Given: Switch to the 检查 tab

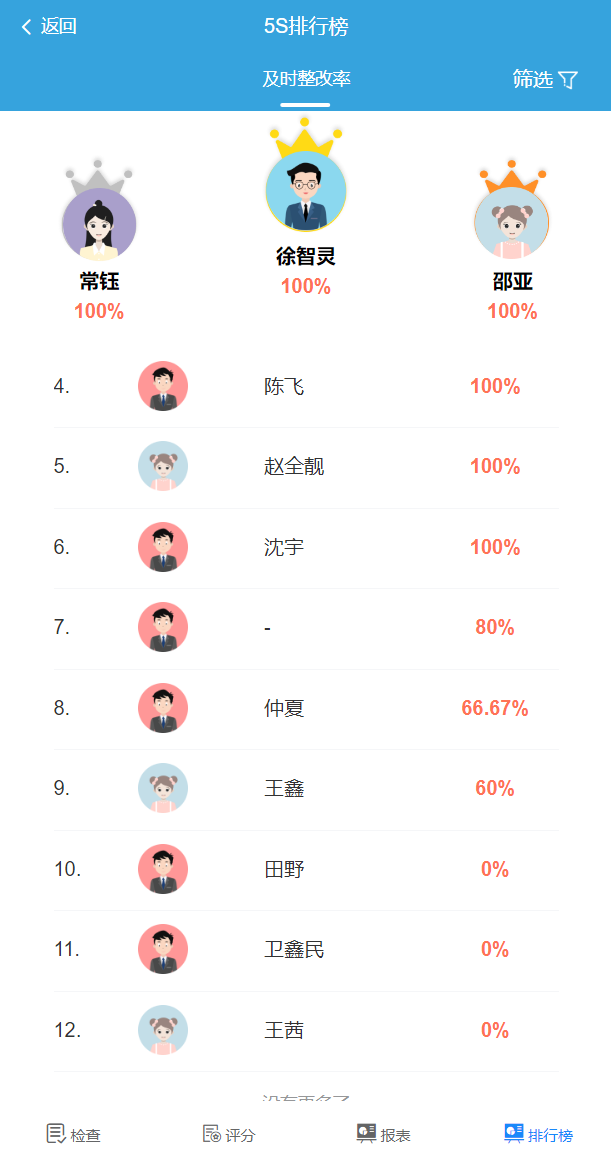Looking at the screenshot, I should pyautogui.click(x=74, y=1134).
